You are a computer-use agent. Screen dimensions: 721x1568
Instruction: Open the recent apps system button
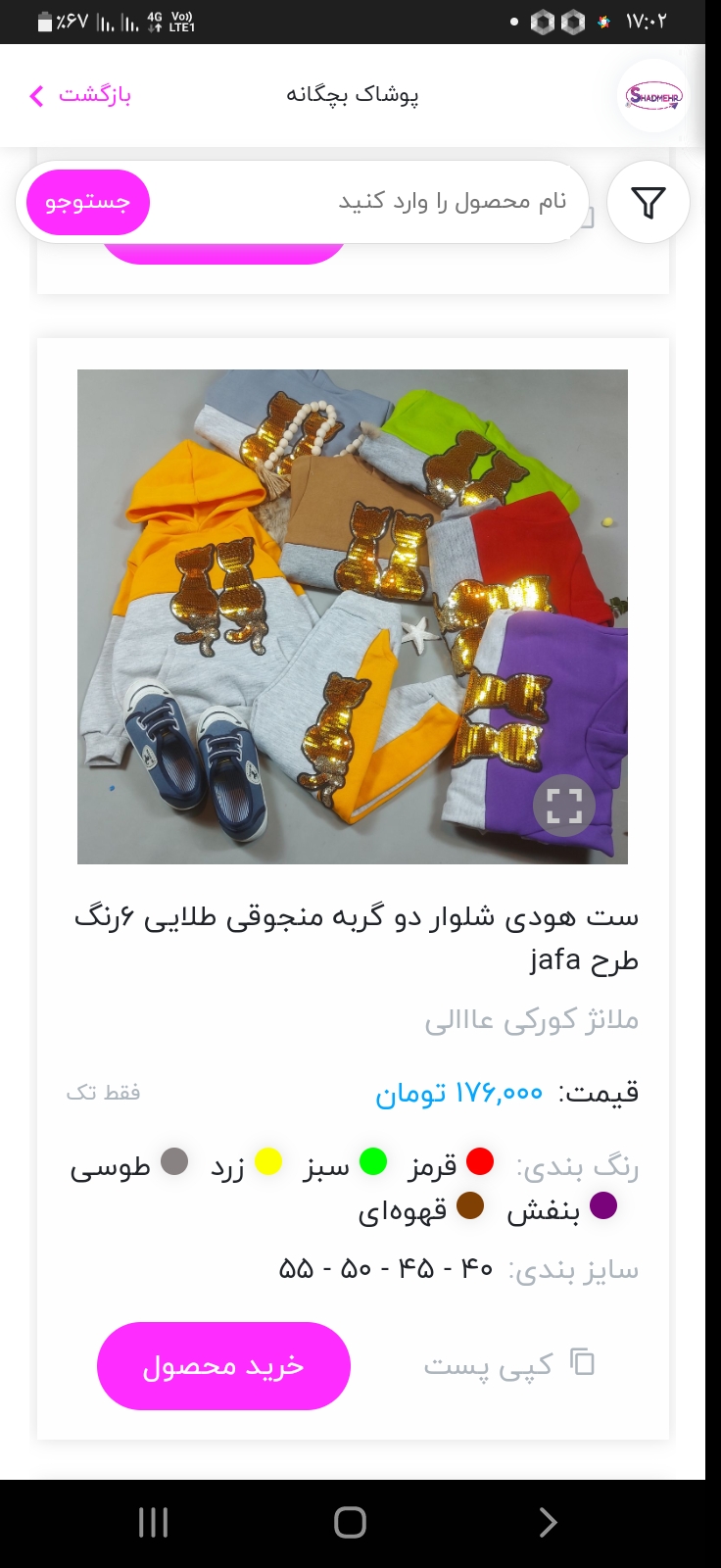[154, 1522]
